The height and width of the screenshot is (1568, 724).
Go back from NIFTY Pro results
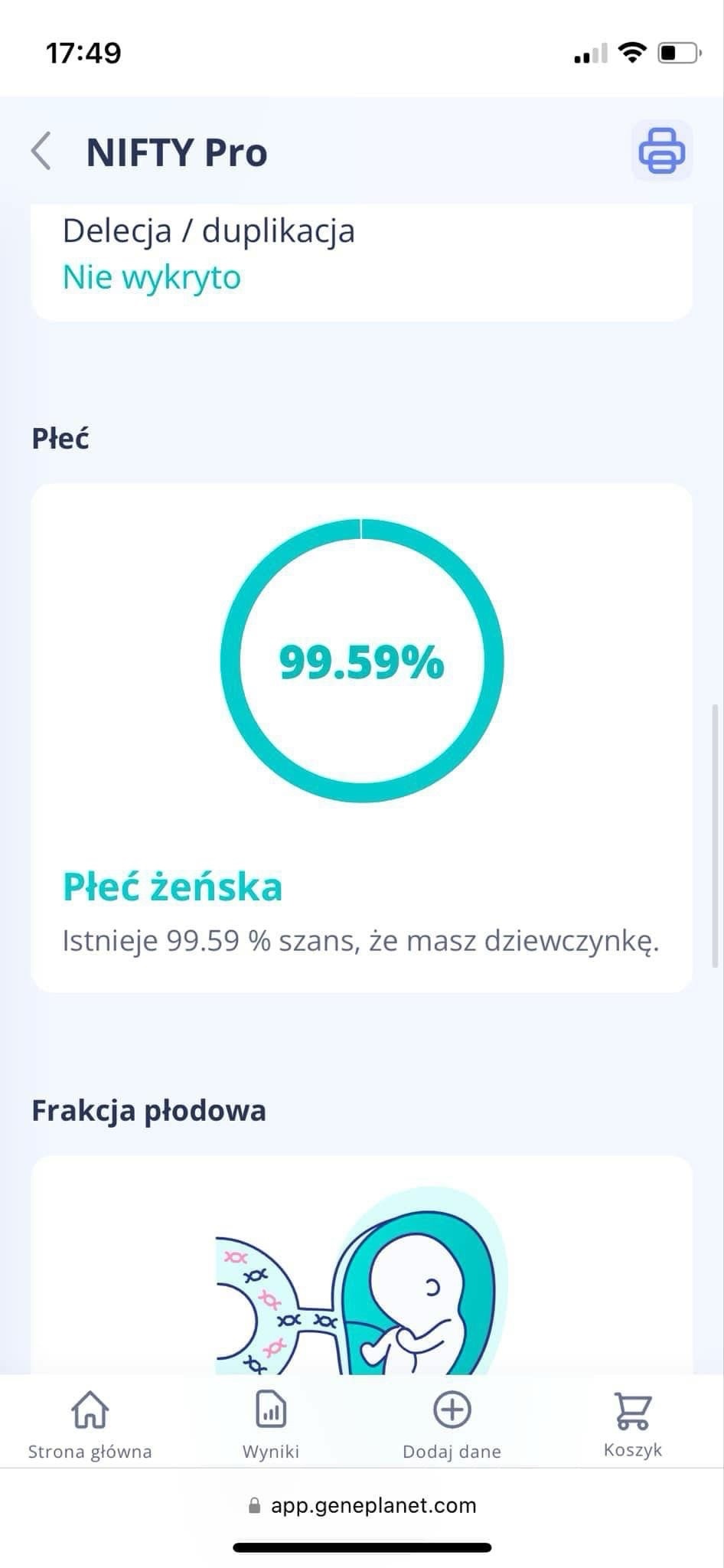point(42,151)
